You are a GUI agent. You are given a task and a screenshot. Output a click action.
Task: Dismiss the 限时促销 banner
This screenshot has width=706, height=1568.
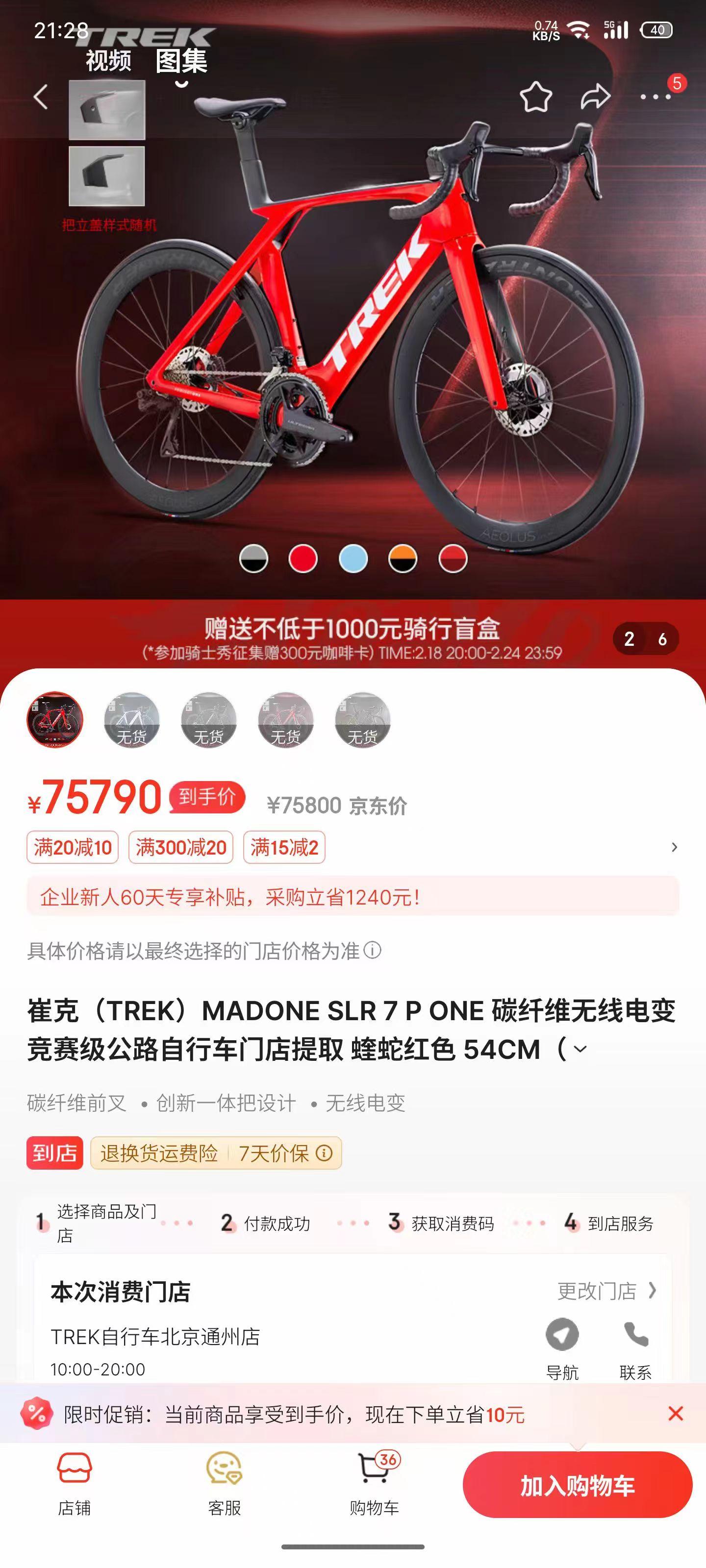[676, 1413]
